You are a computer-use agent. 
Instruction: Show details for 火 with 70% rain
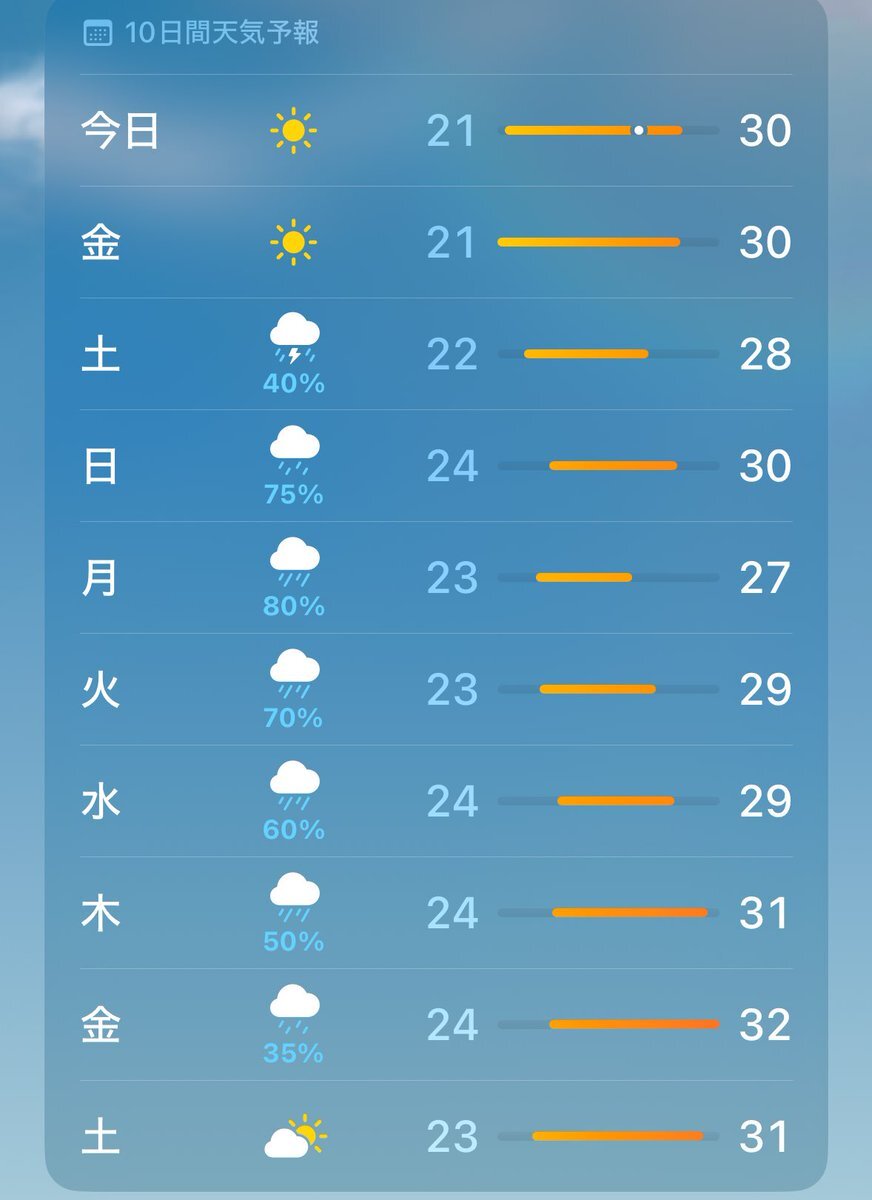pyautogui.click(x=436, y=691)
